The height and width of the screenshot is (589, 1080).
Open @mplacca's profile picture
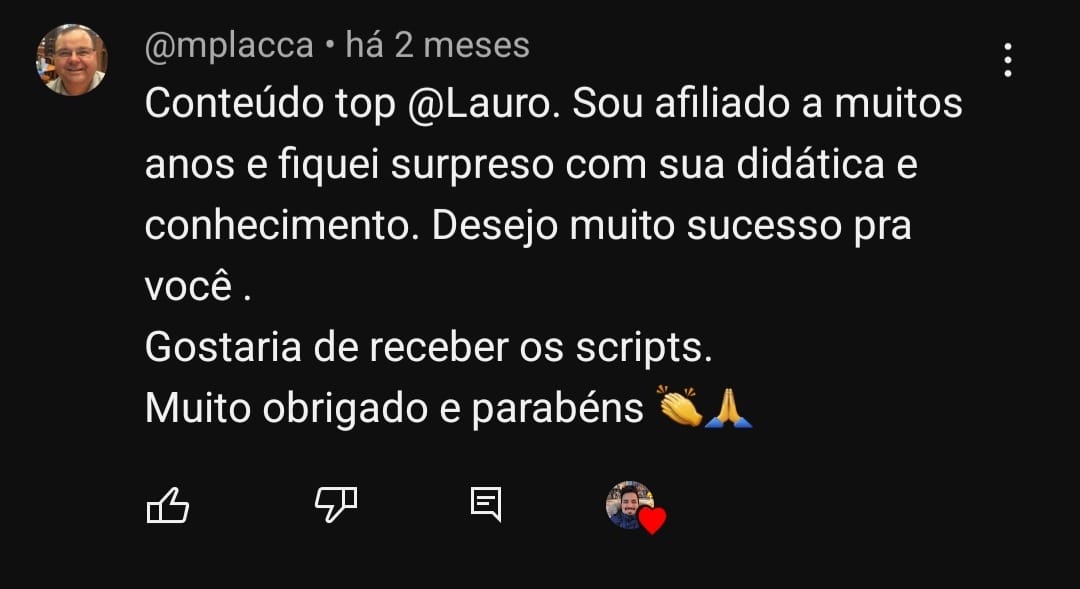click(71, 60)
